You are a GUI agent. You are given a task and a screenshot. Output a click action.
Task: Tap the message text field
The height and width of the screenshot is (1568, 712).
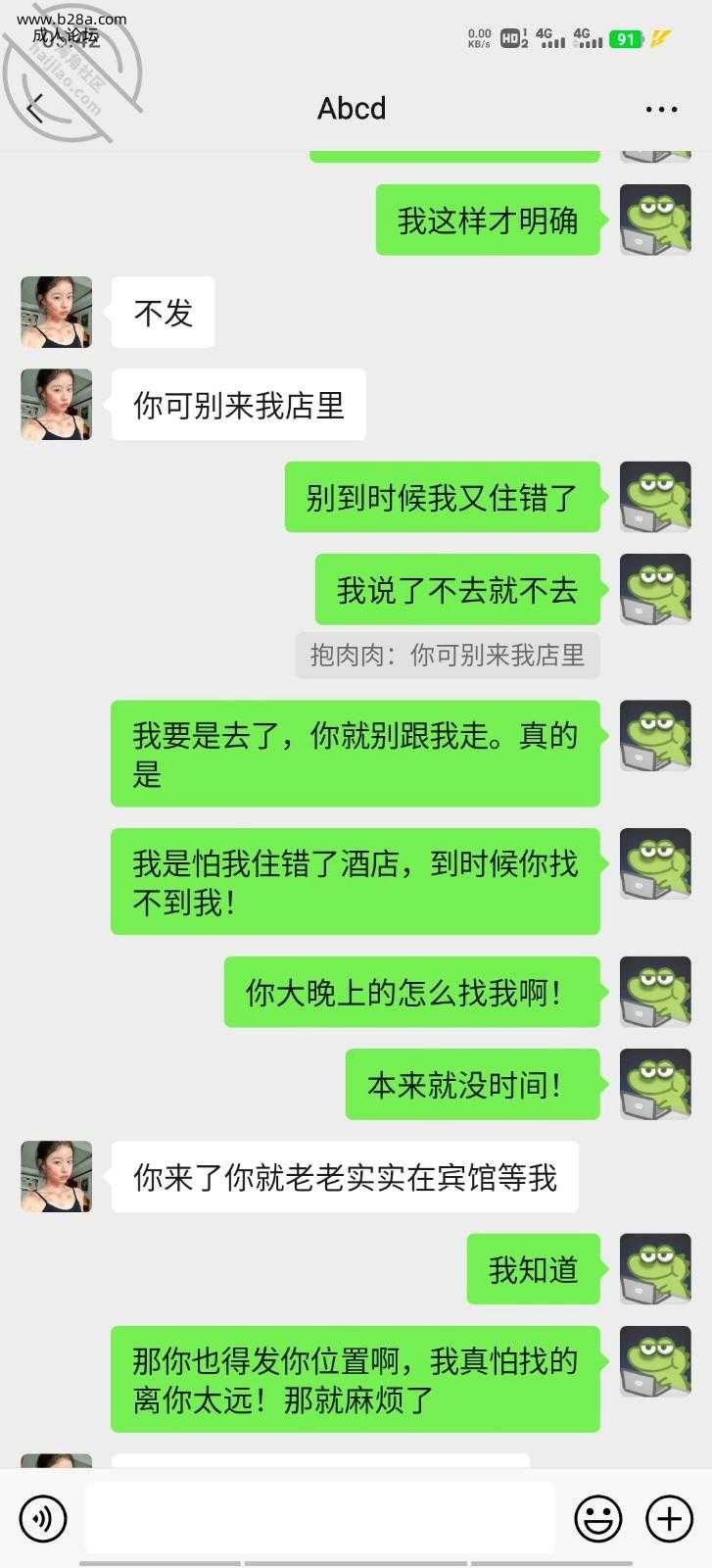point(319,1518)
